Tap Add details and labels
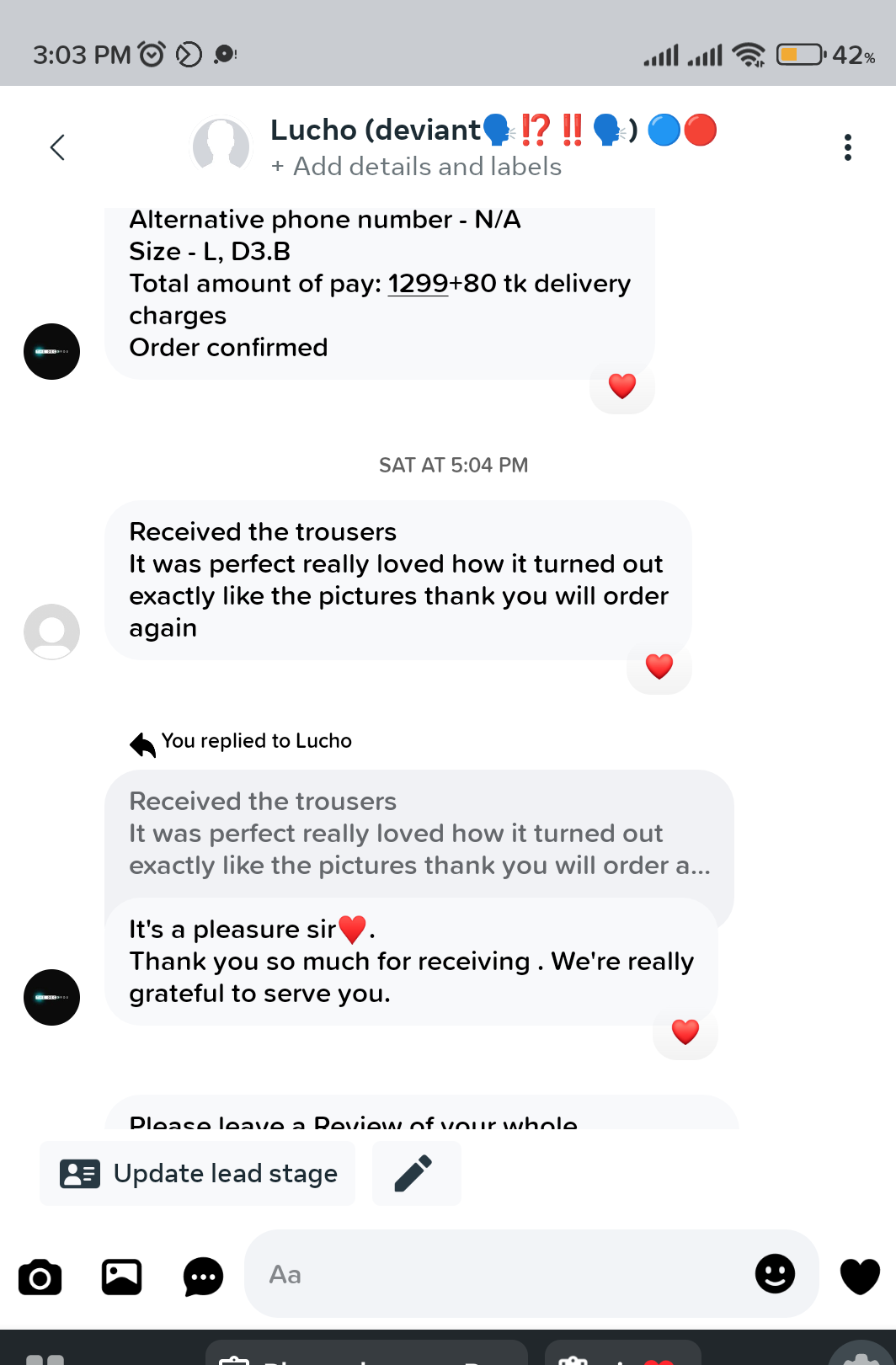 pos(417,167)
